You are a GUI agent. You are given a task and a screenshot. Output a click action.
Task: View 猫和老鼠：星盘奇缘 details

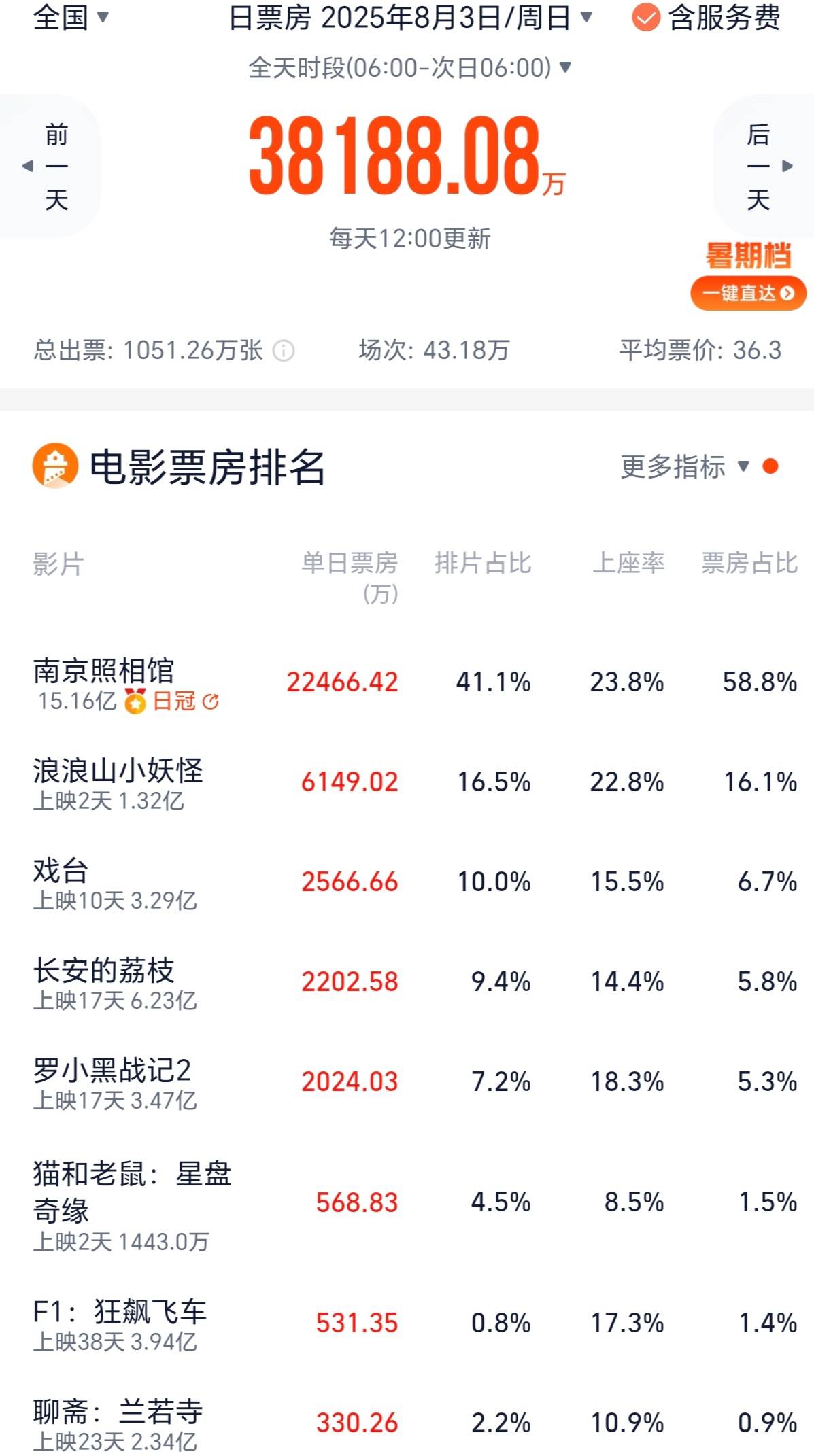tap(133, 1192)
